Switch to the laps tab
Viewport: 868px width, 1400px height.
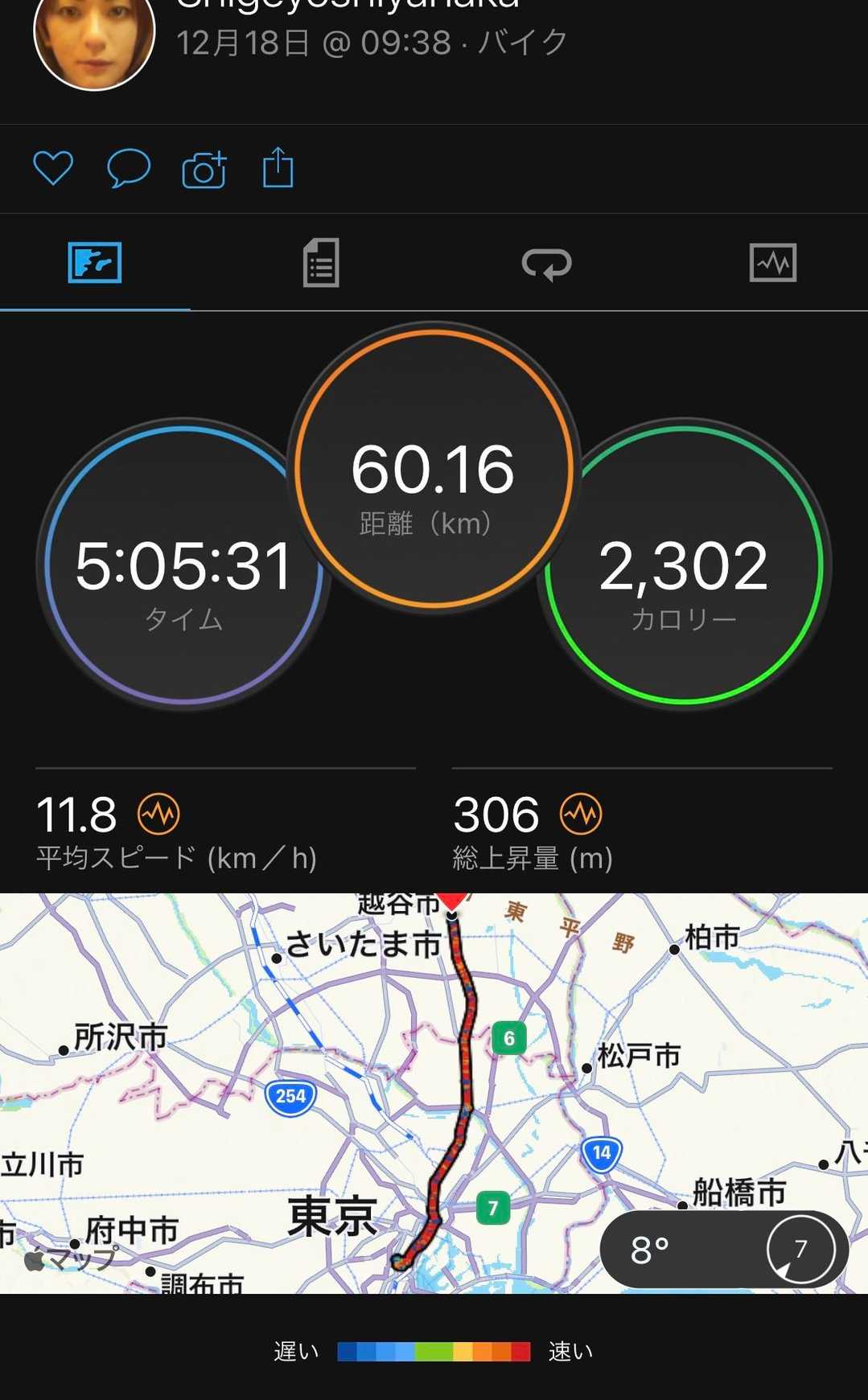point(547,263)
